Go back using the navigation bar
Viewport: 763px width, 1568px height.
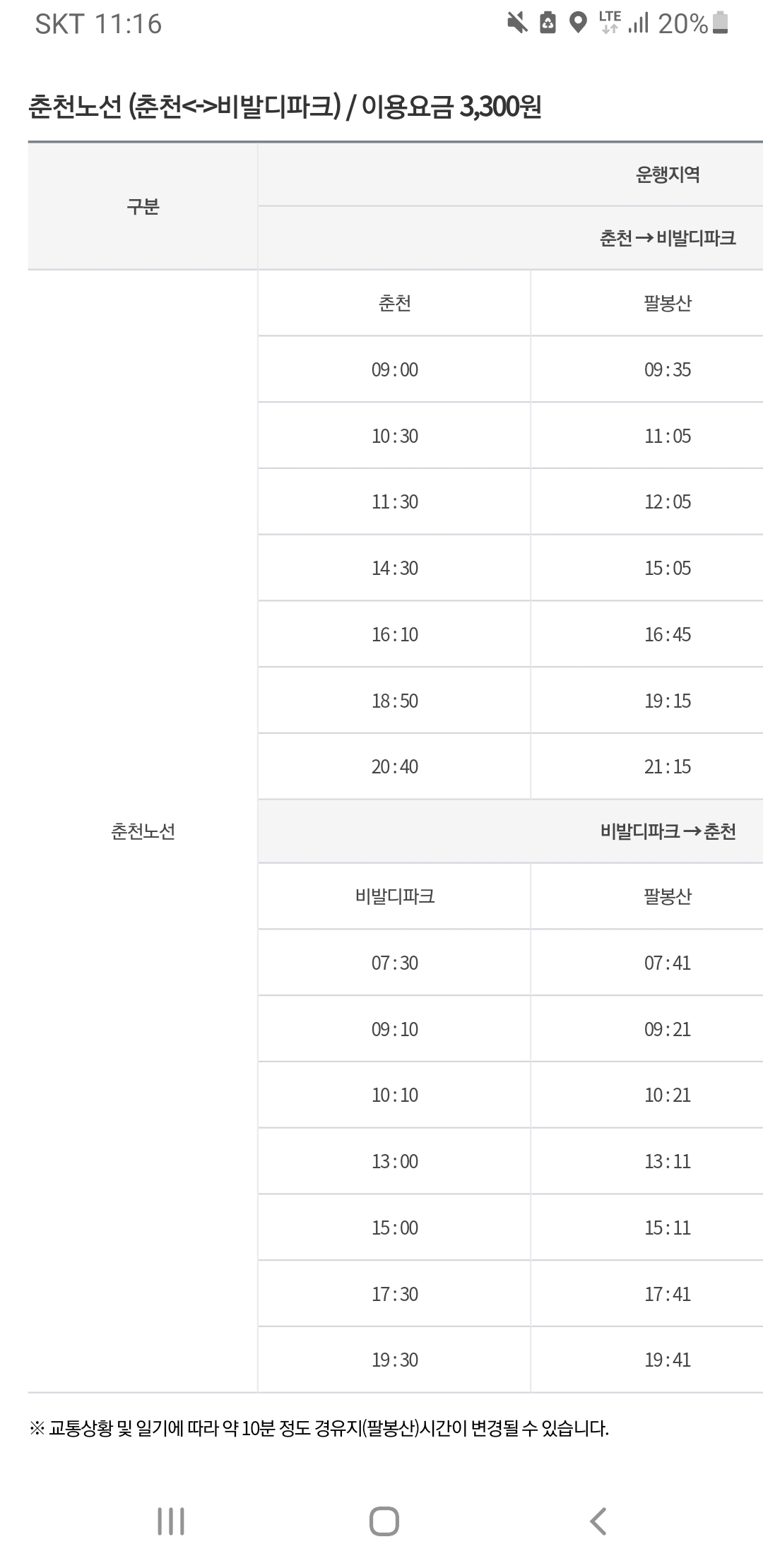[598, 1521]
